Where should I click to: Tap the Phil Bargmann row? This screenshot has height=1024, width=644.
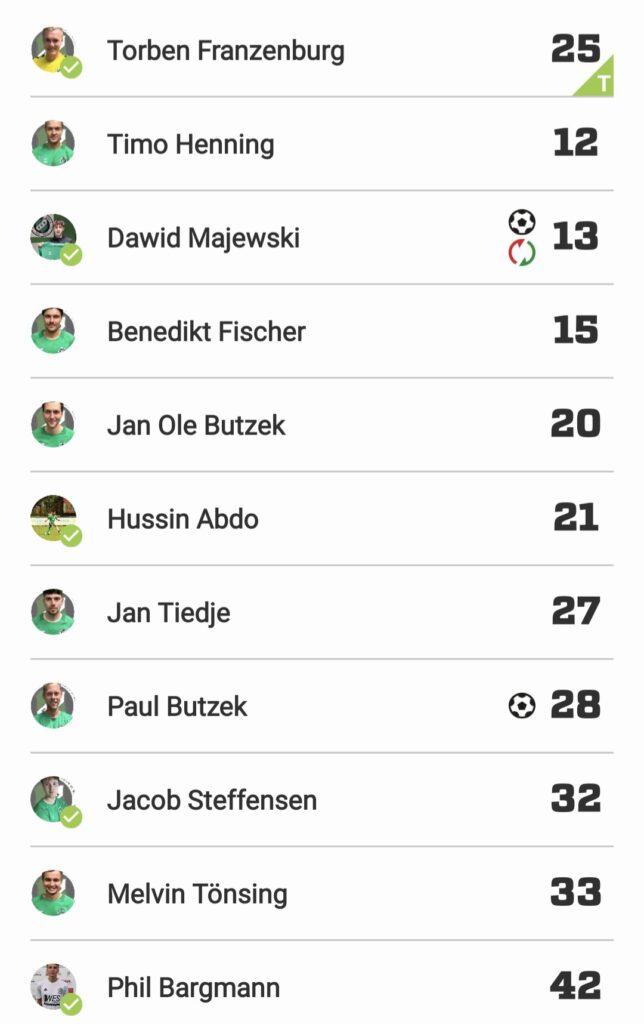[x=193, y=987]
